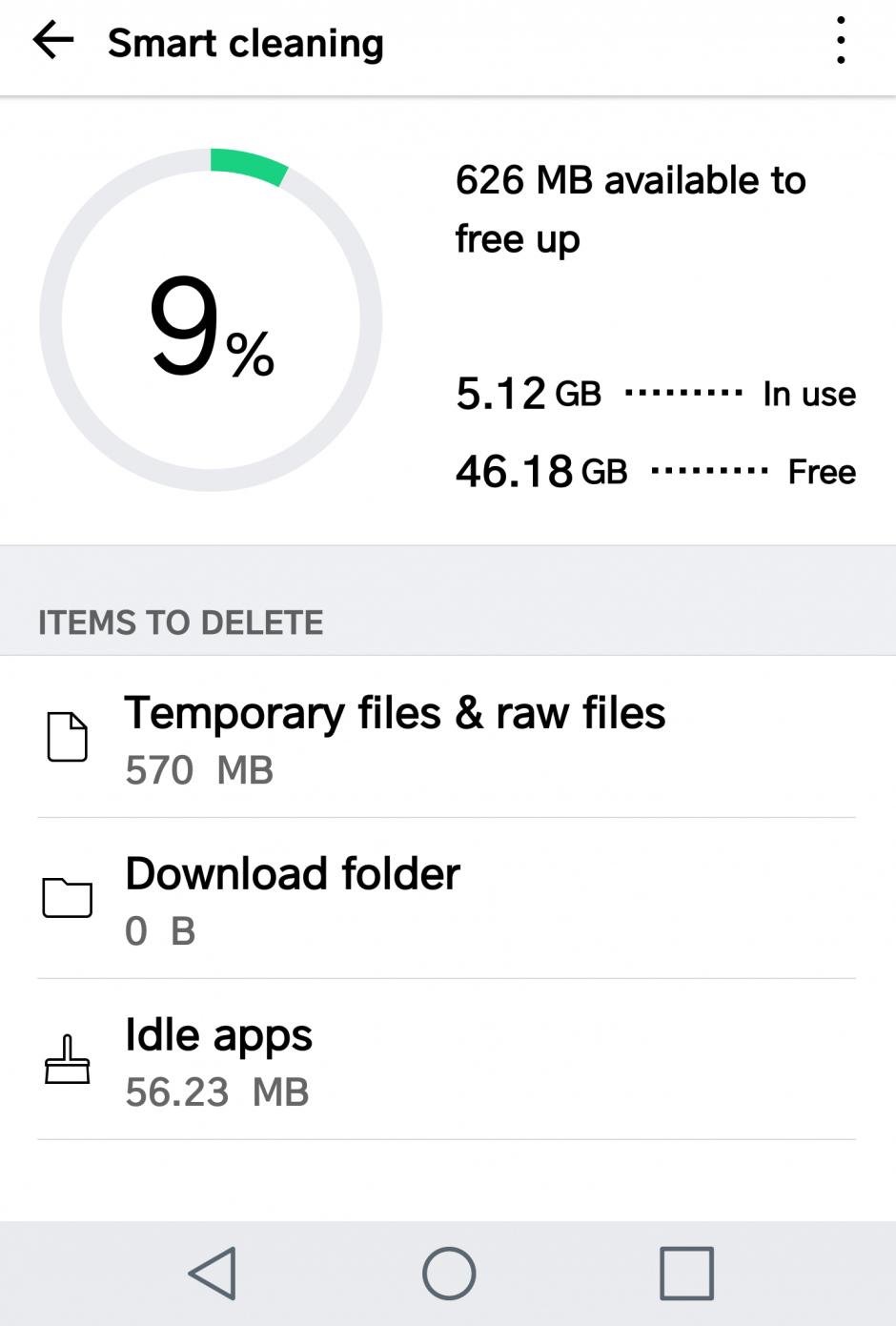Tap the Smart cleaning title text

[246, 42]
